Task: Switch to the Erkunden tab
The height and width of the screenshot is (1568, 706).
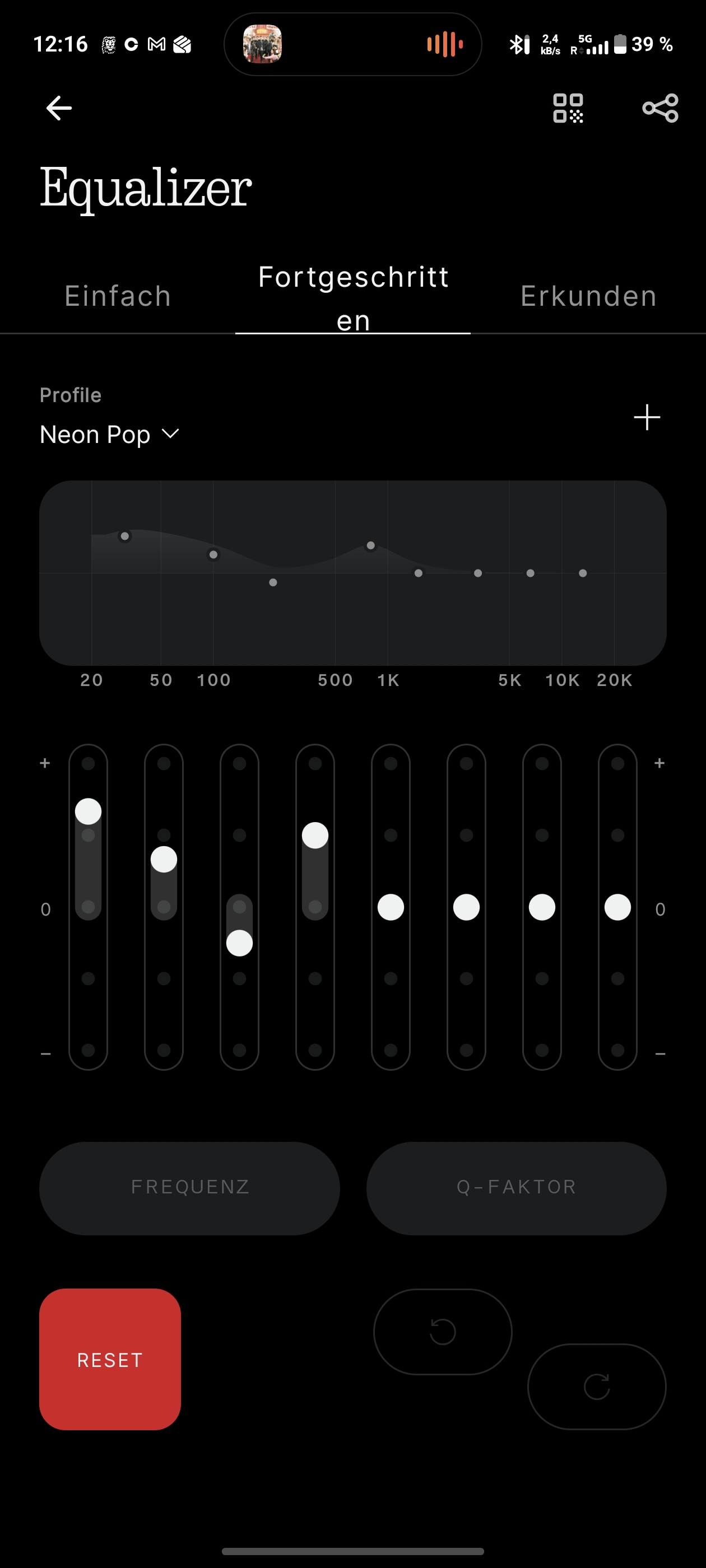Action: click(x=588, y=296)
